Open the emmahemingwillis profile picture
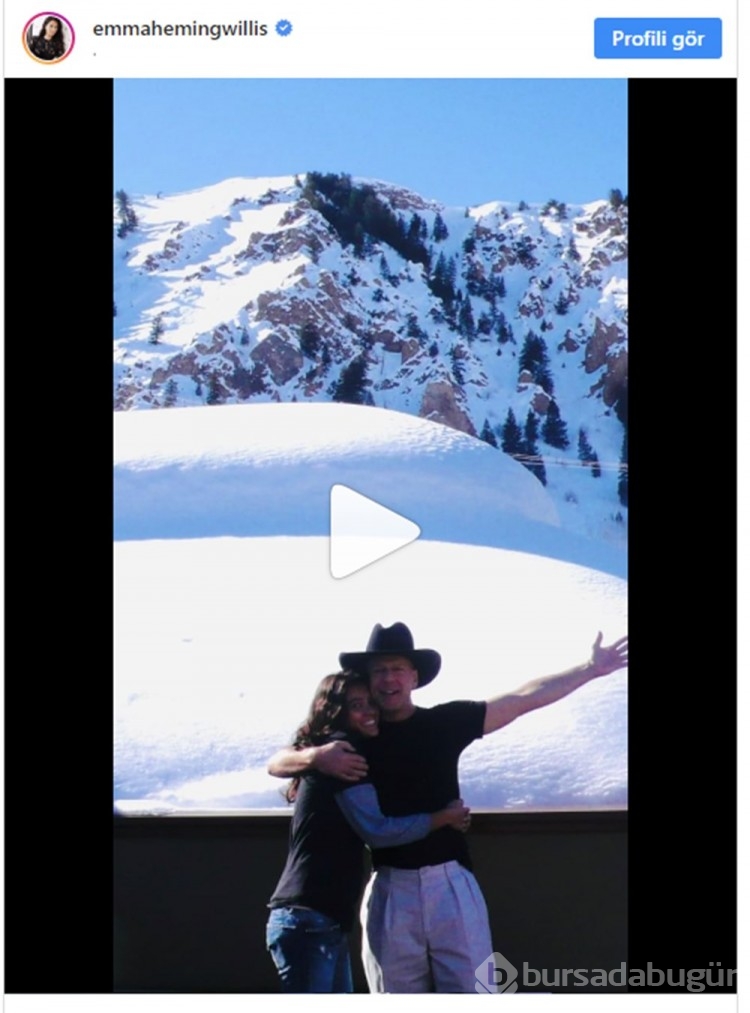Image resolution: width=750 pixels, height=1013 pixels. pyautogui.click(x=48, y=38)
